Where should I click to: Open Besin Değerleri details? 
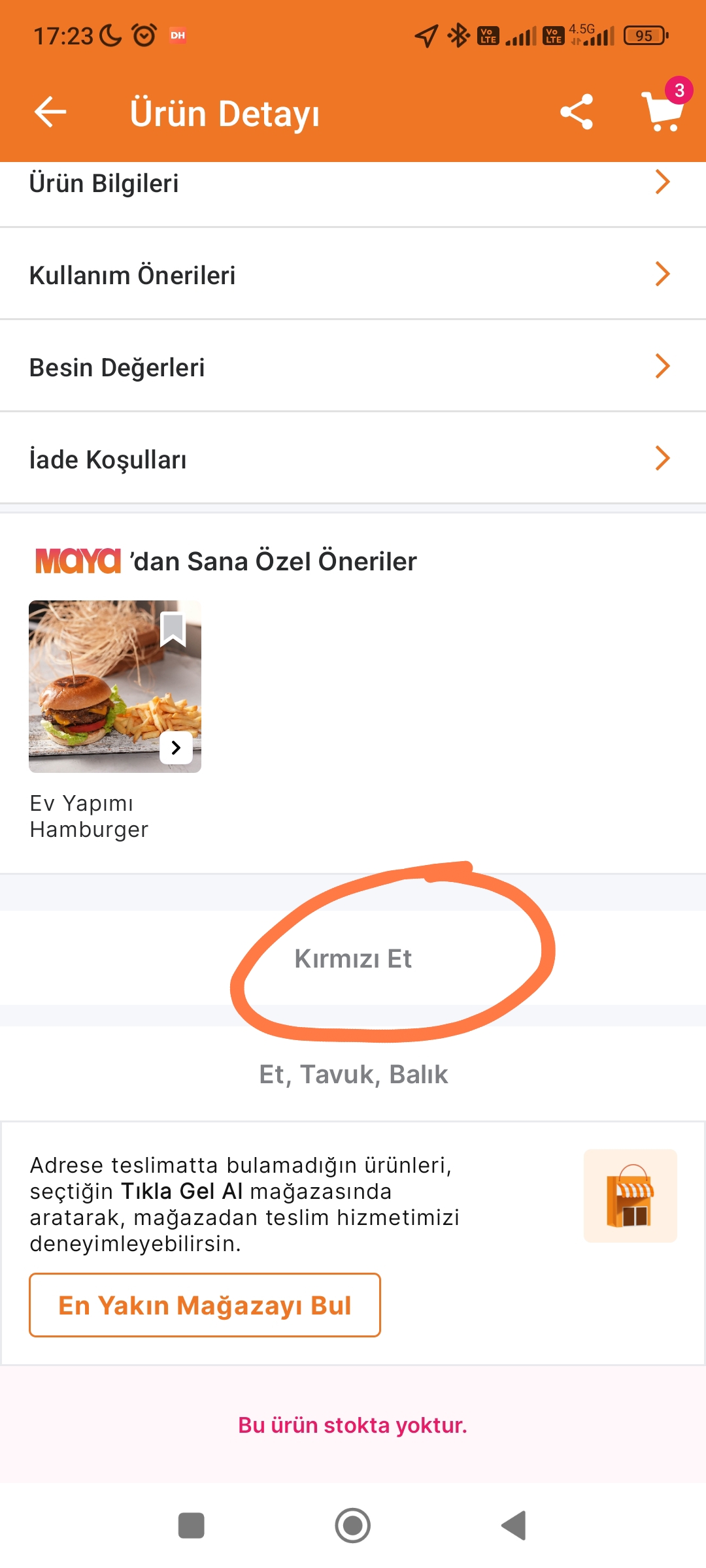point(353,367)
